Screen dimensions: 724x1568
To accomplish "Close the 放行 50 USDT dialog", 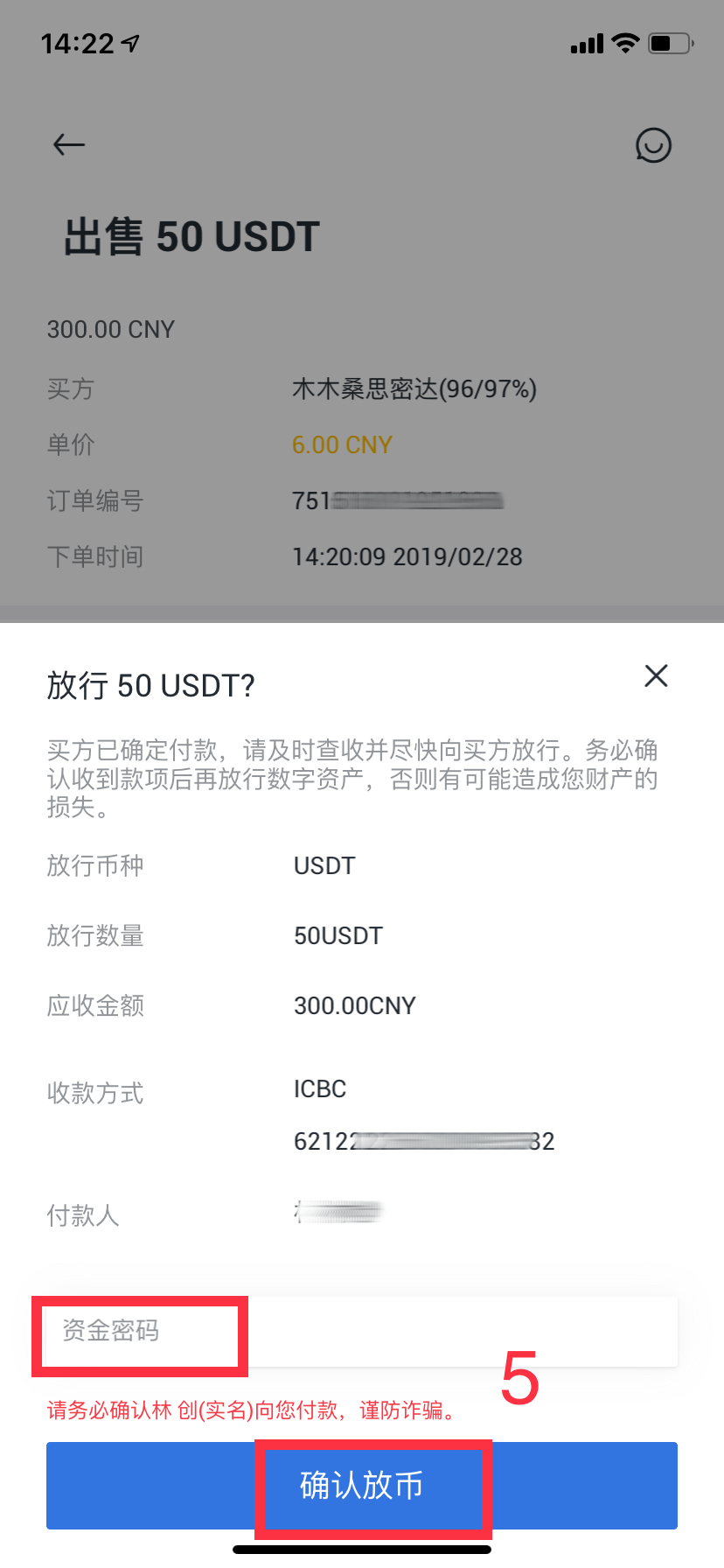I will point(656,675).
